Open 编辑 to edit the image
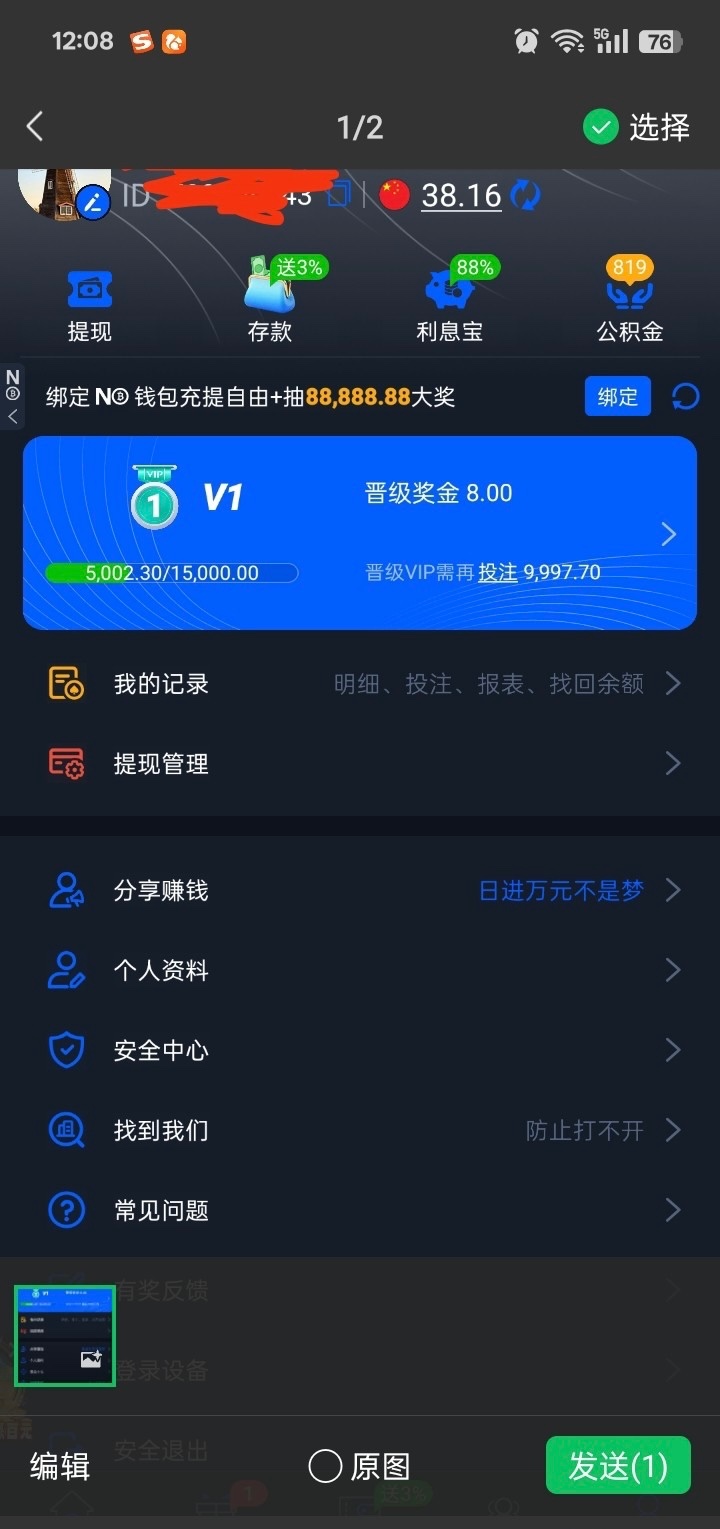720x1529 pixels. click(x=60, y=1466)
